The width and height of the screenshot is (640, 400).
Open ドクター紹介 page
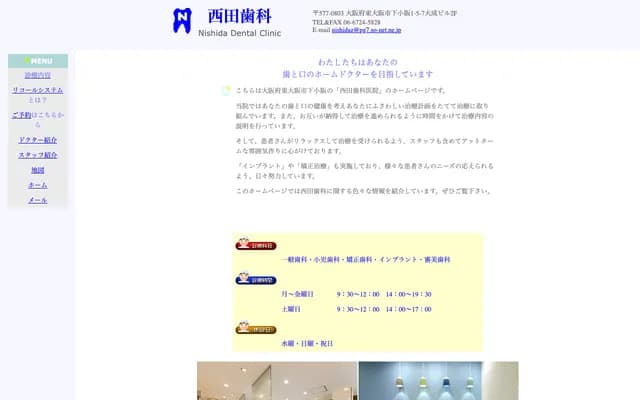[x=37, y=140]
